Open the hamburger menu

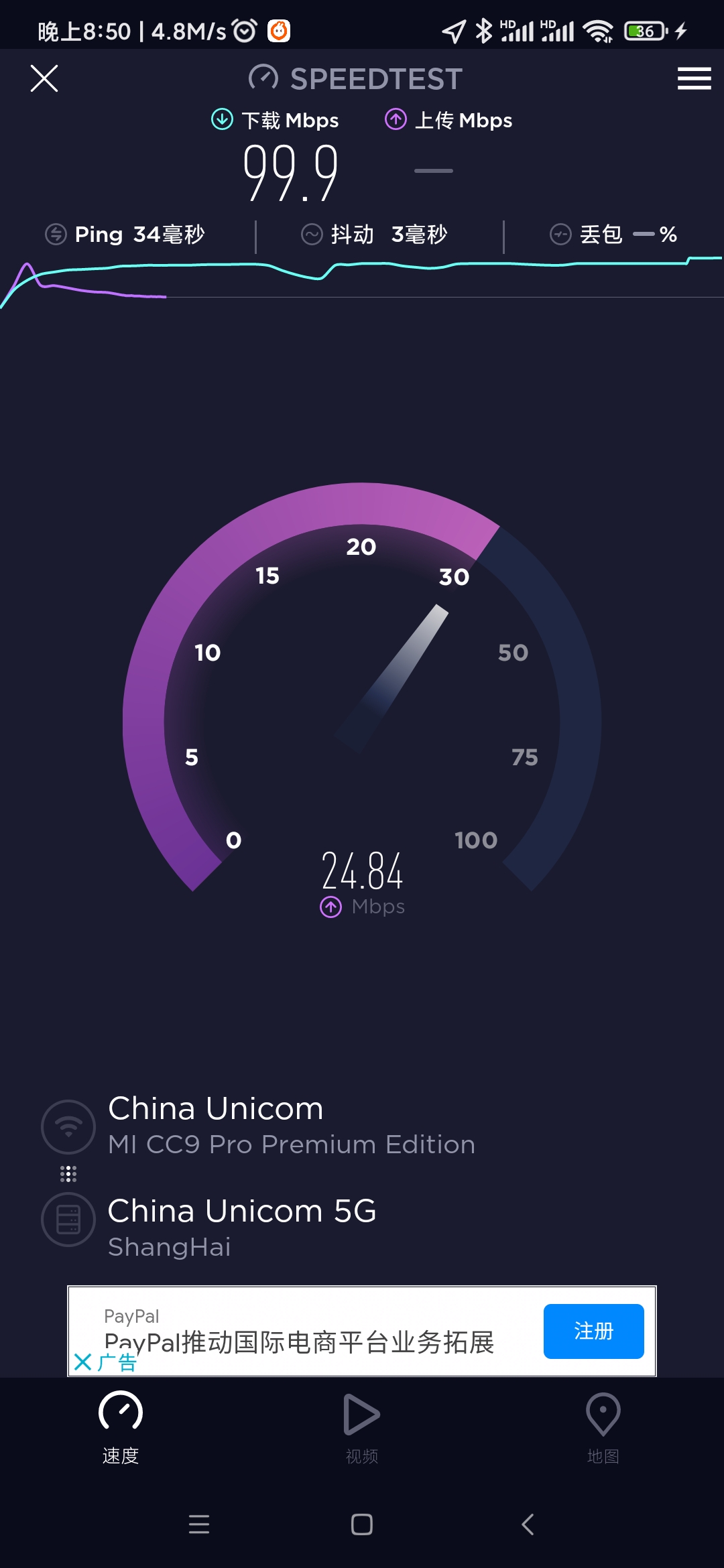pyautogui.click(x=694, y=78)
